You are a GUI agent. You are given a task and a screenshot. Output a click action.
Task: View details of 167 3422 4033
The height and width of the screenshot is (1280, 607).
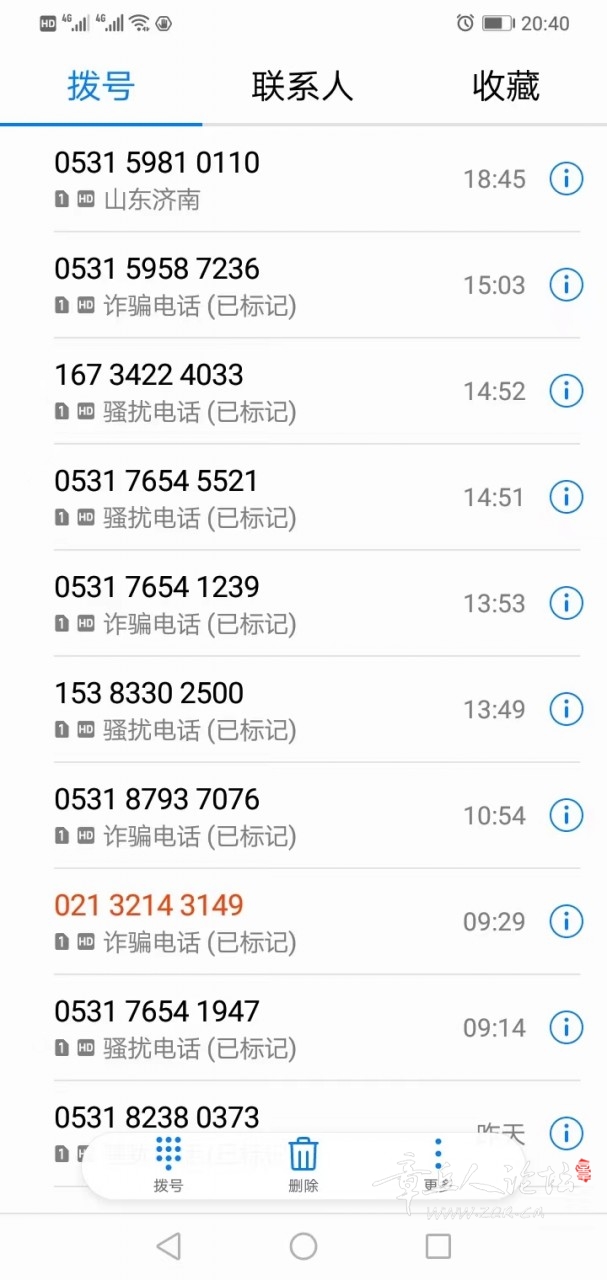click(x=566, y=391)
